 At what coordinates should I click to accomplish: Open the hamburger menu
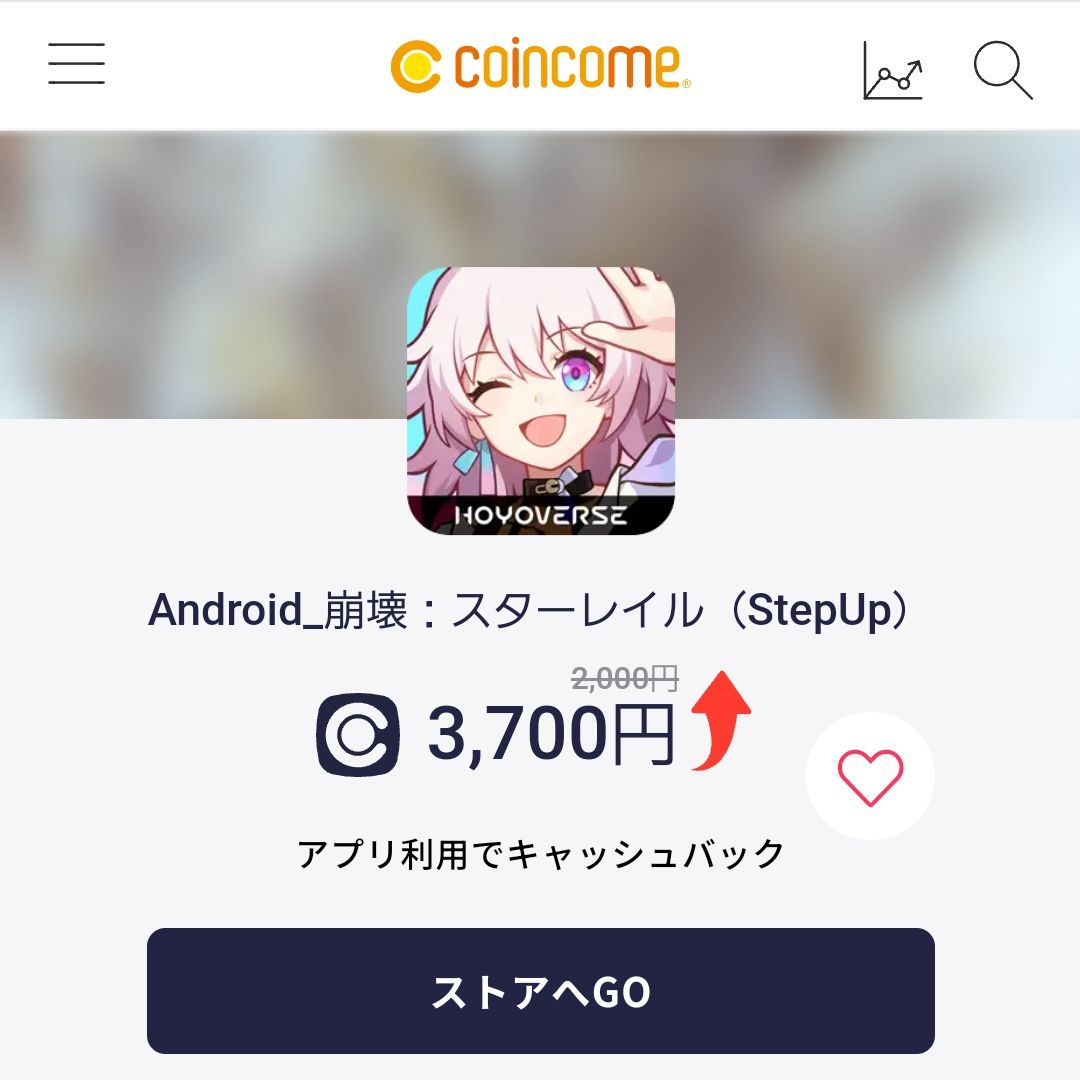[76, 64]
